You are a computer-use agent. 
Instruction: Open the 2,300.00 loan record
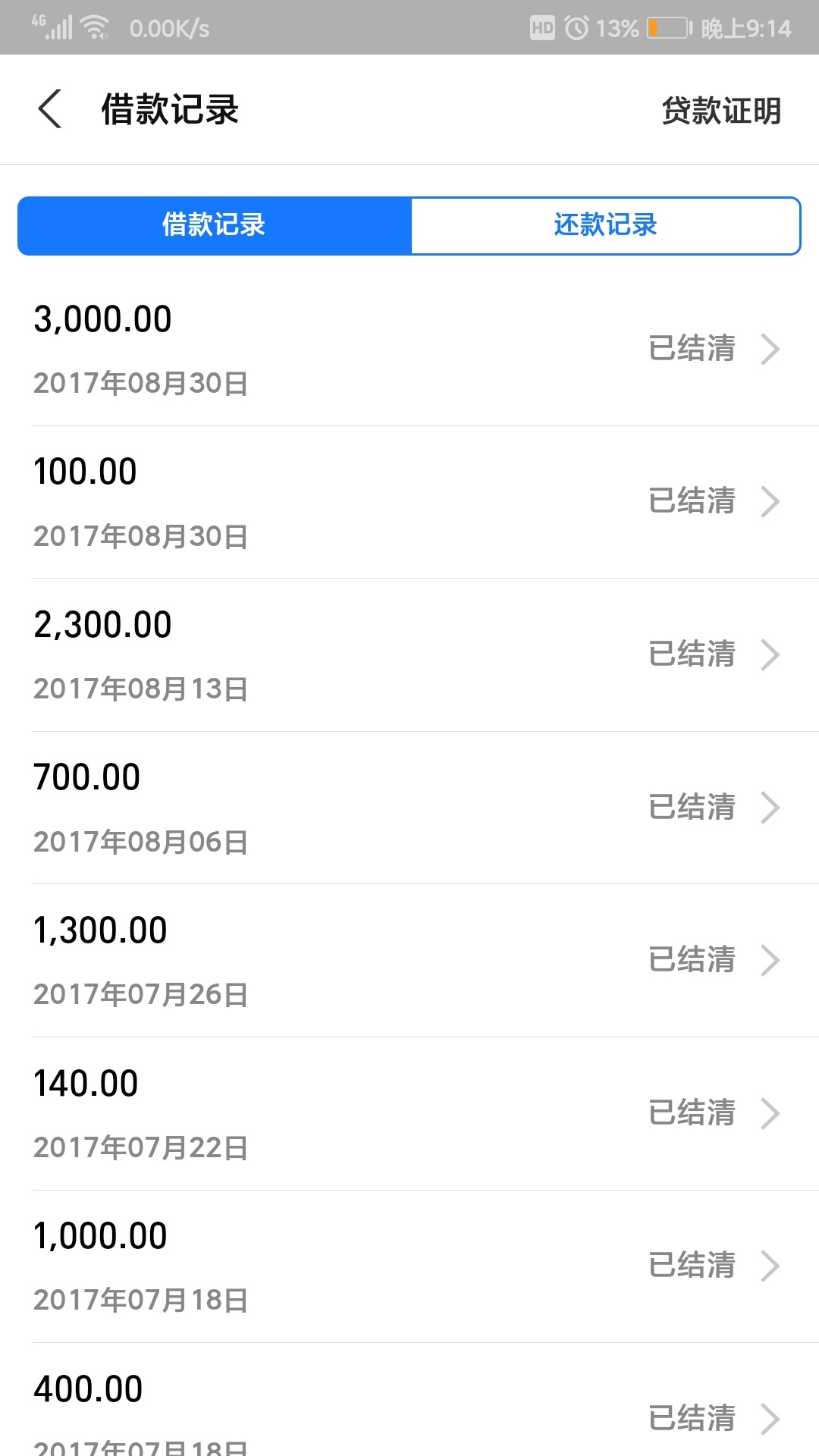point(409,655)
